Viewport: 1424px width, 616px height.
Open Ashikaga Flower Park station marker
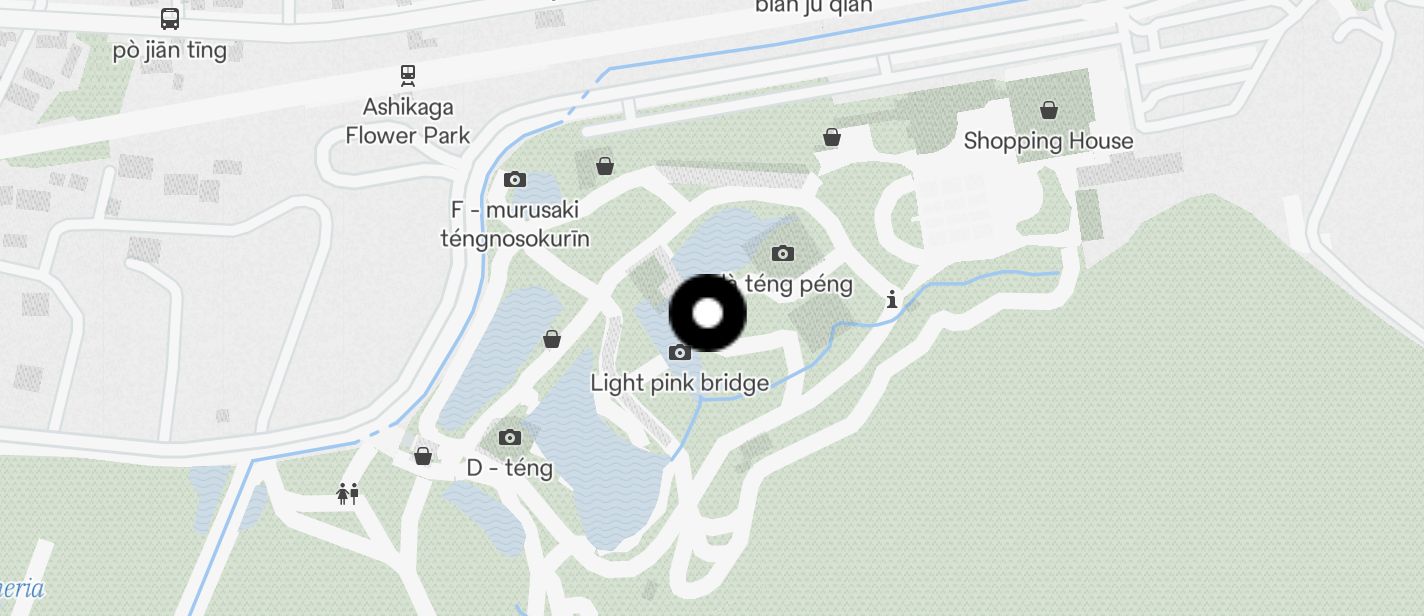[x=408, y=75]
